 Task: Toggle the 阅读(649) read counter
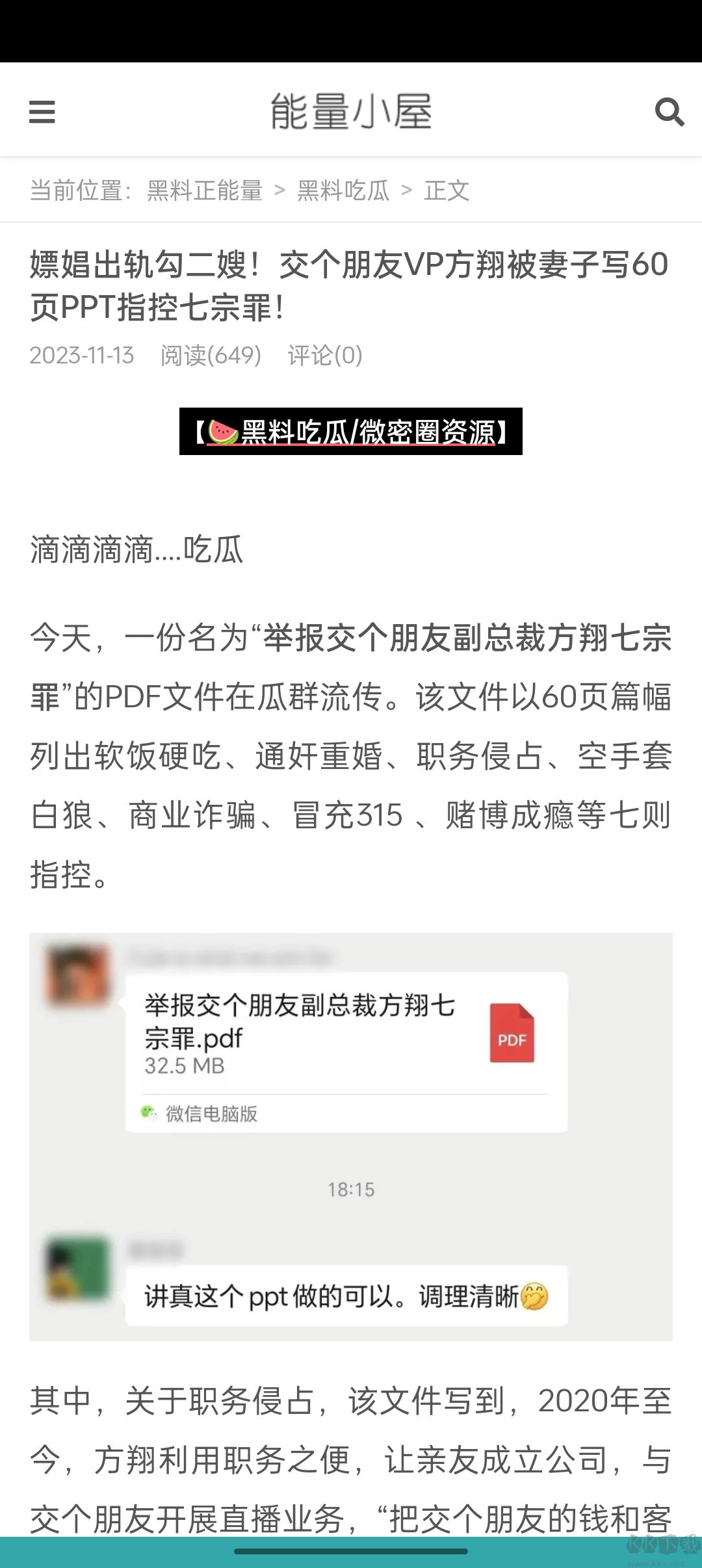pos(210,356)
